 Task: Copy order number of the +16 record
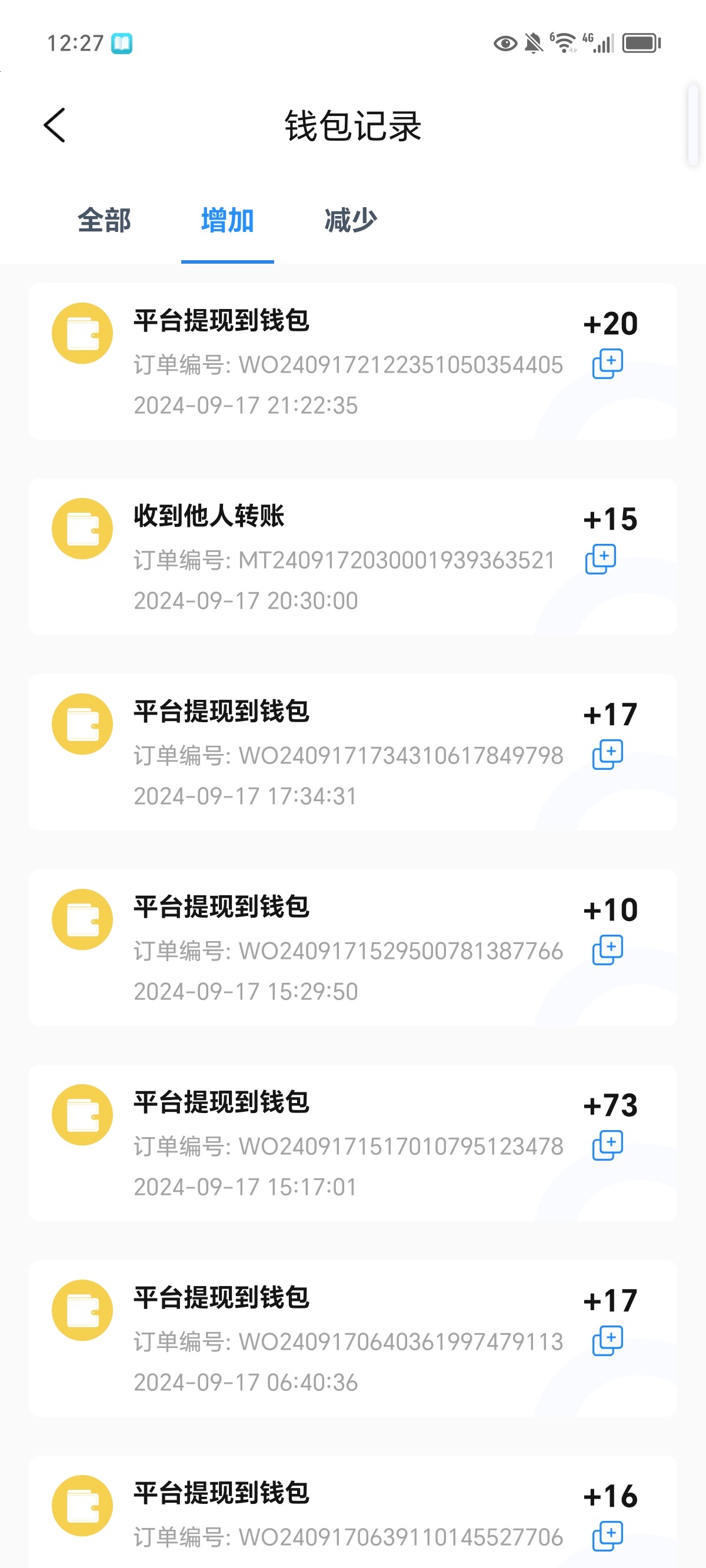tap(607, 1536)
